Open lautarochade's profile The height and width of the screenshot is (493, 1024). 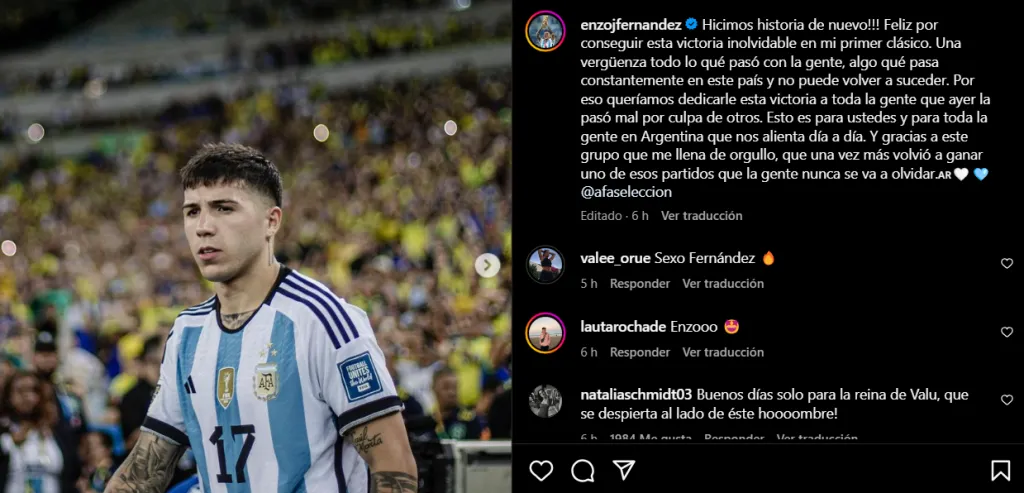(x=620, y=326)
